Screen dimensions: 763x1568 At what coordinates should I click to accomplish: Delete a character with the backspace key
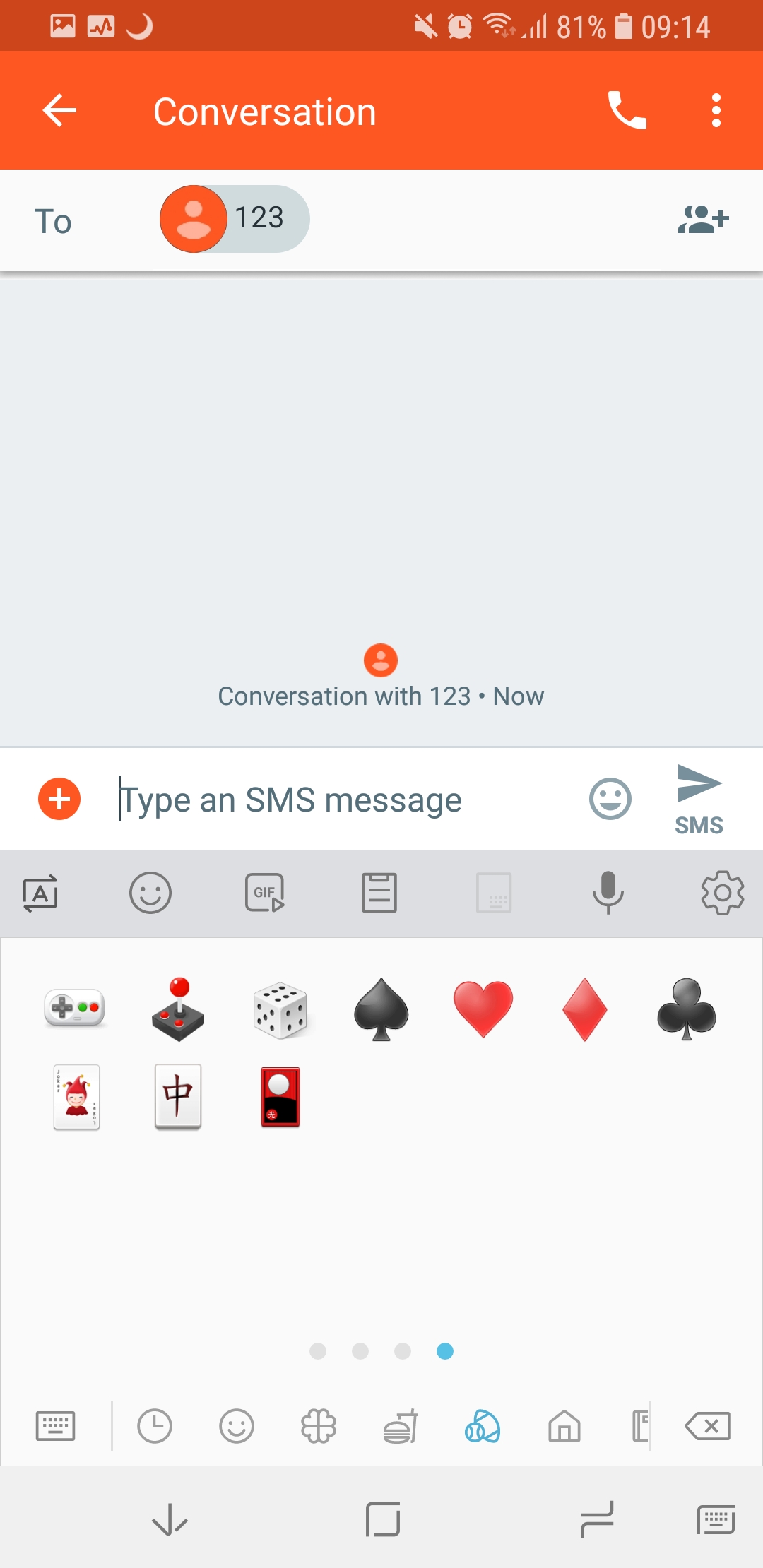(x=708, y=1425)
